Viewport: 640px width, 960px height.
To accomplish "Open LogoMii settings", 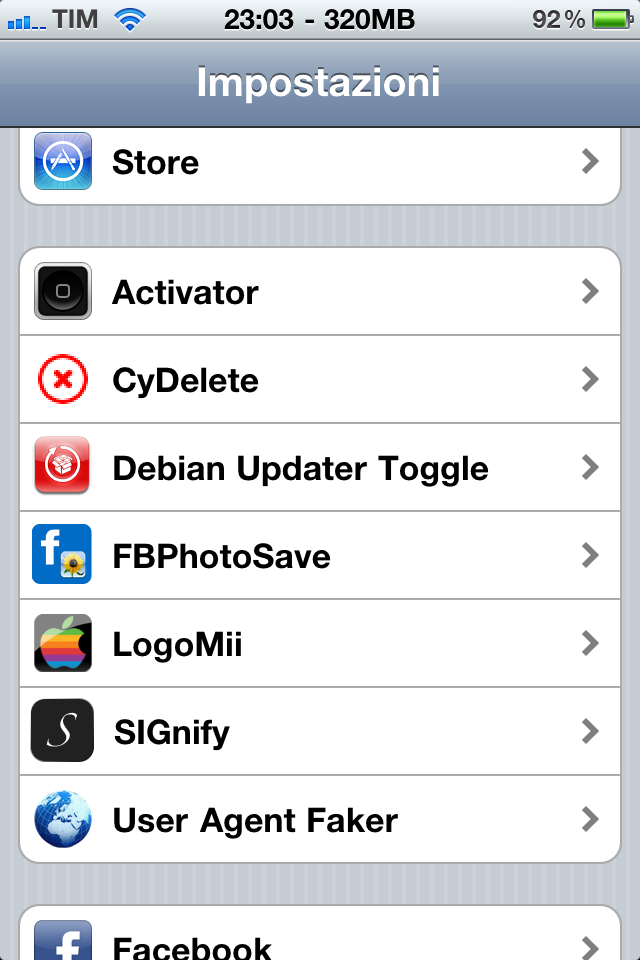I will pos(320,644).
